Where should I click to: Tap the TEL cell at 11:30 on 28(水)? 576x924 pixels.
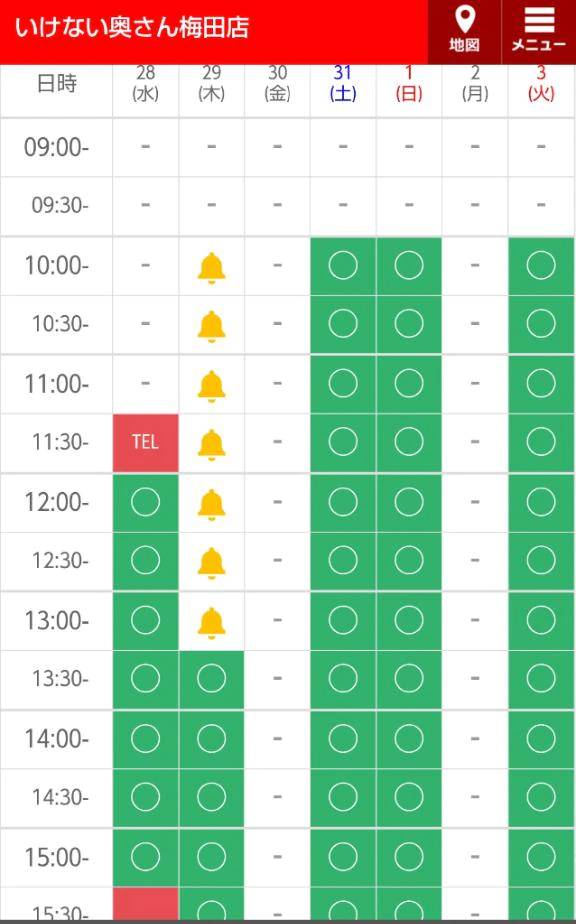click(x=146, y=443)
